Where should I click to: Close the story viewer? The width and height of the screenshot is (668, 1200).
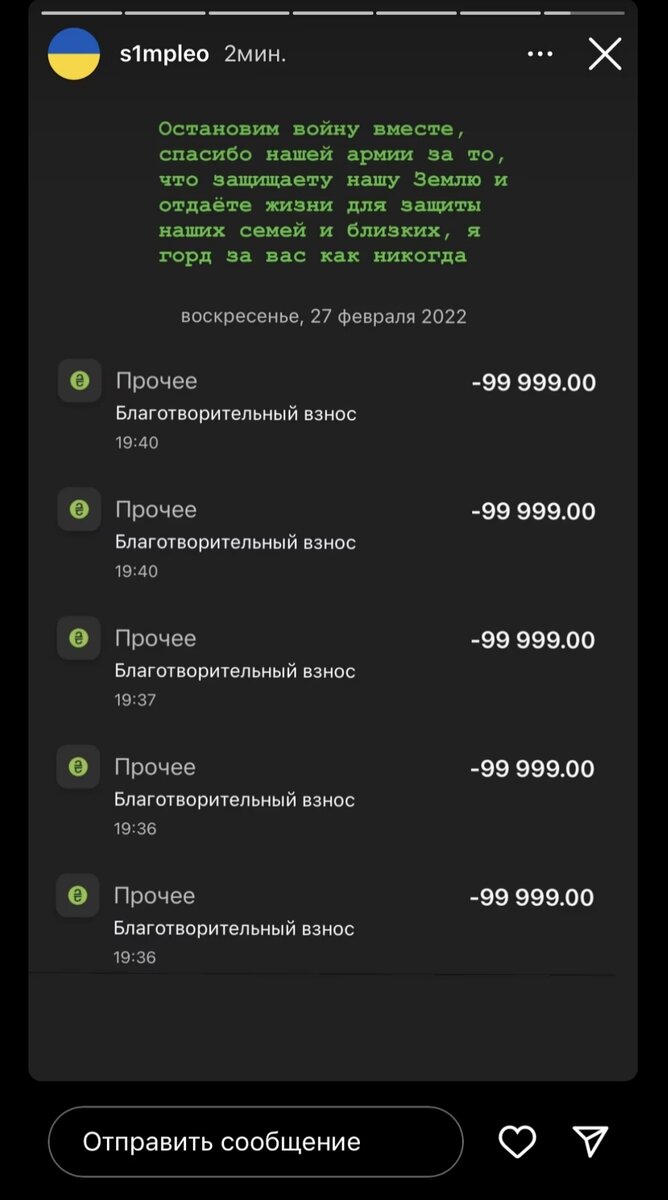pos(605,54)
